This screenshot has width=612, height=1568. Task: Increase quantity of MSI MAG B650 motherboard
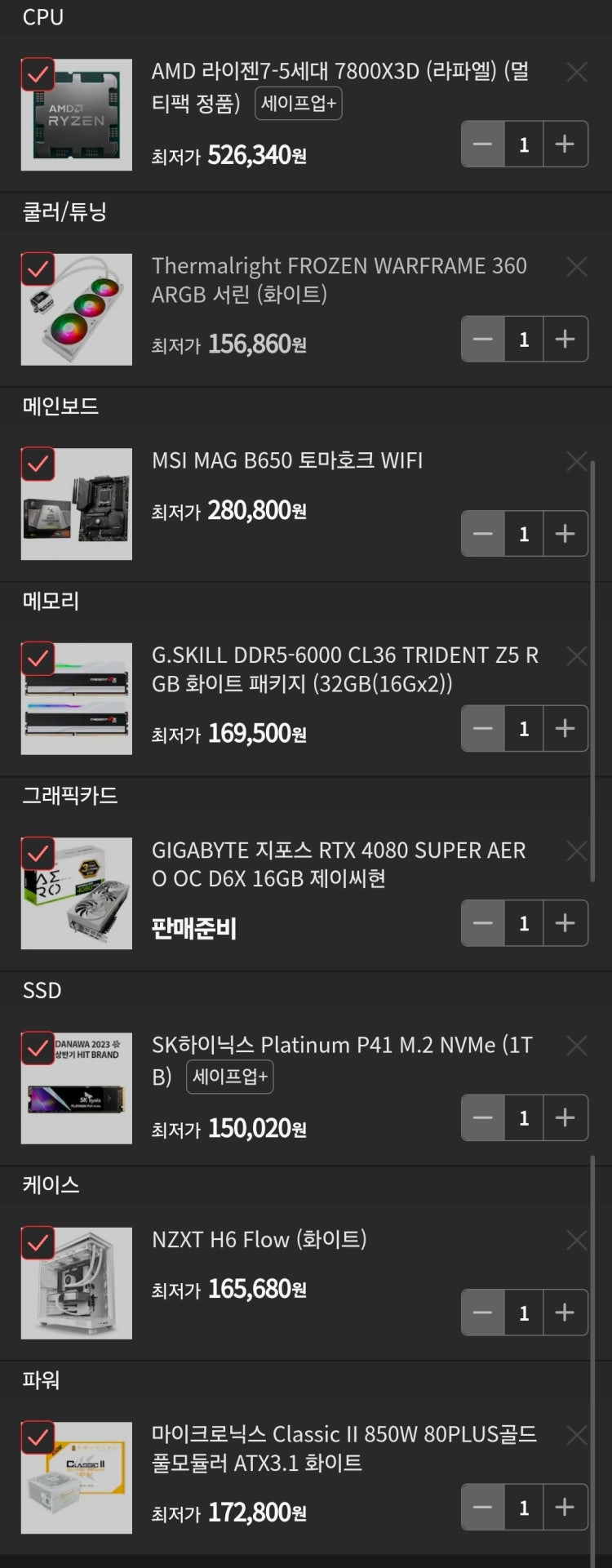(565, 534)
